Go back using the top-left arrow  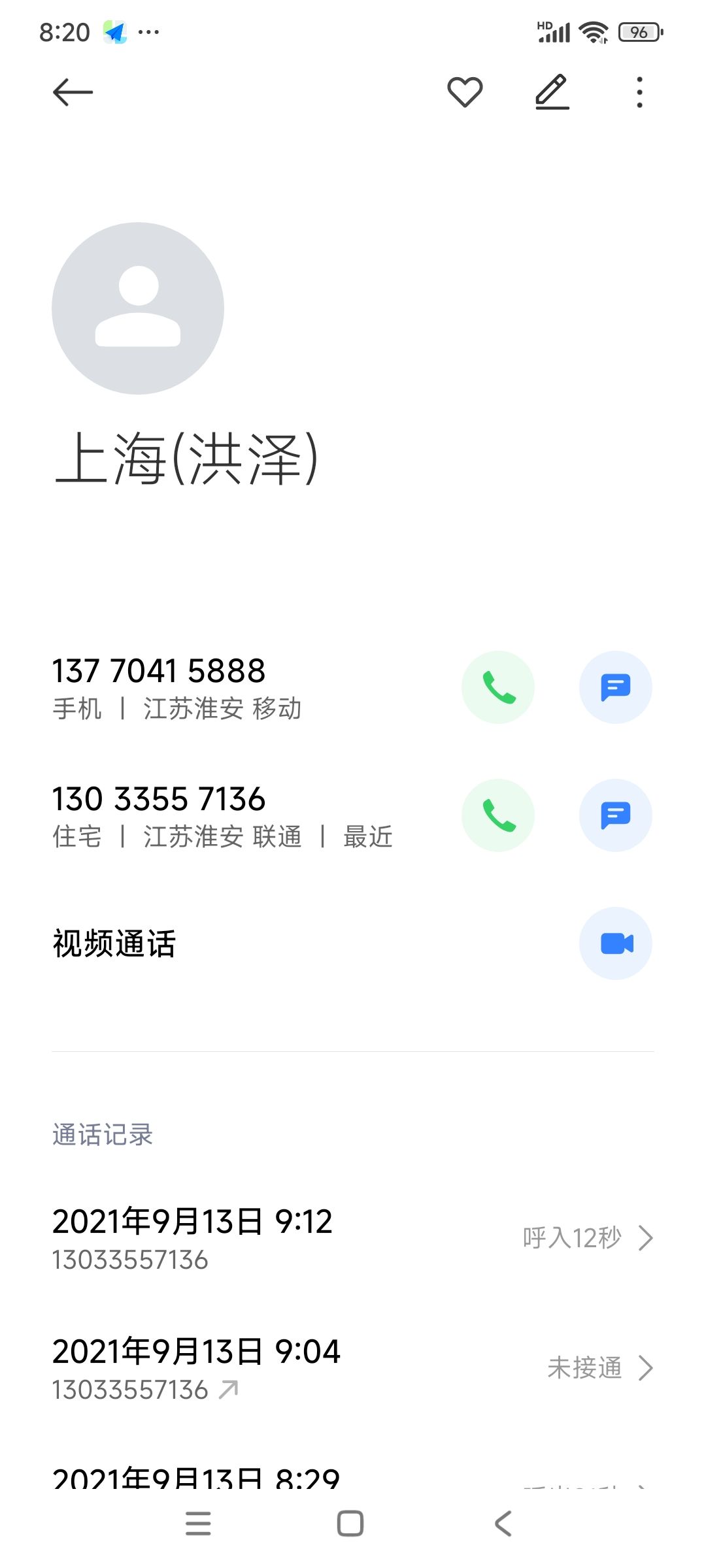pyautogui.click(x=73, y=92)
